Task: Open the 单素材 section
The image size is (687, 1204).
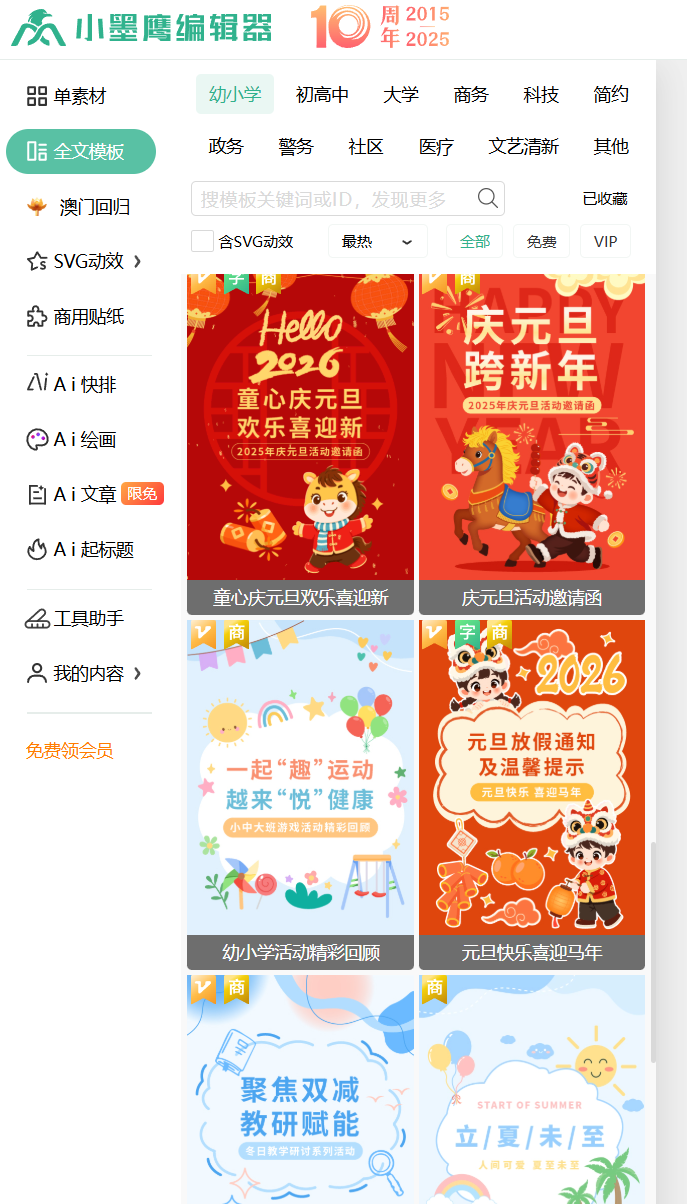Action: coord(66,96)
